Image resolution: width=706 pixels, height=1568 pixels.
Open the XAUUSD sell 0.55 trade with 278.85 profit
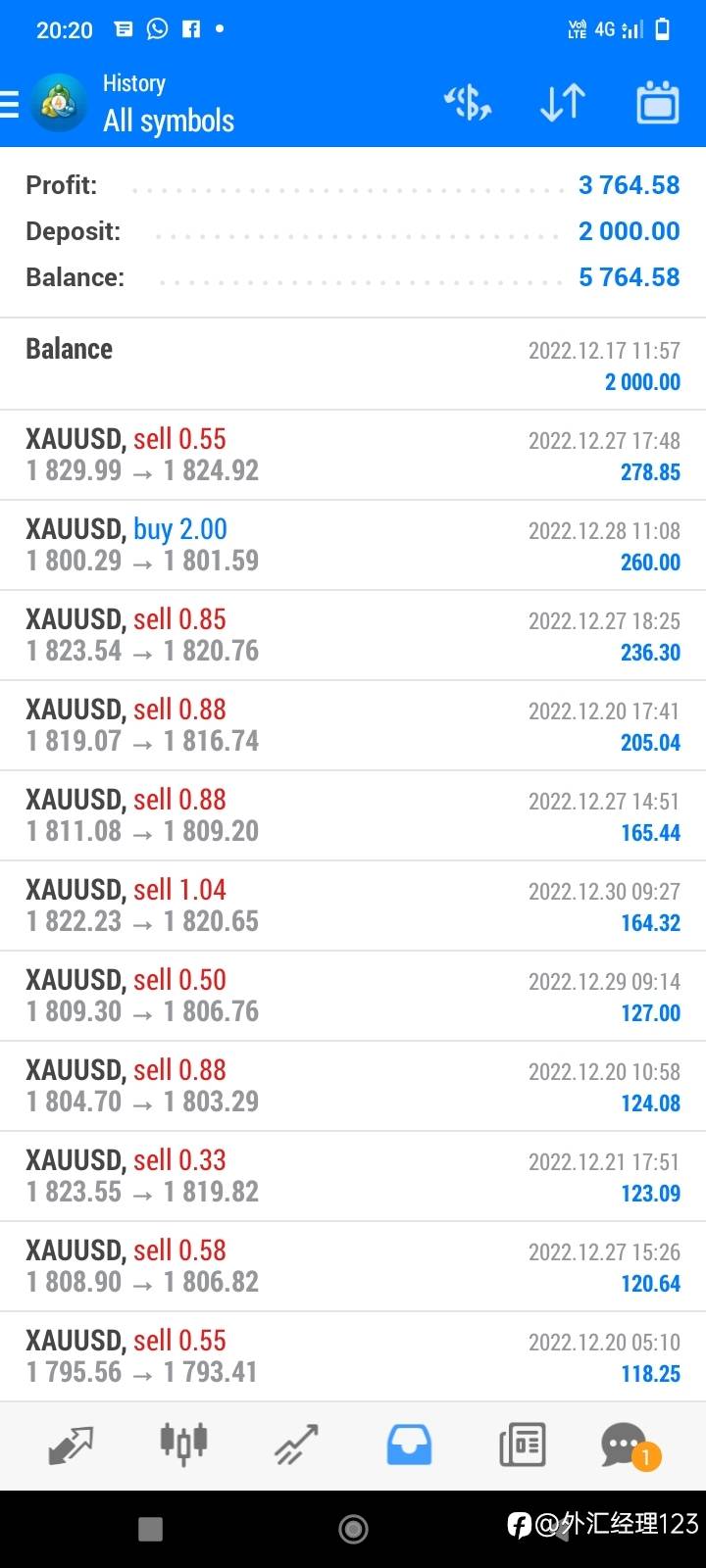point(353,456)
